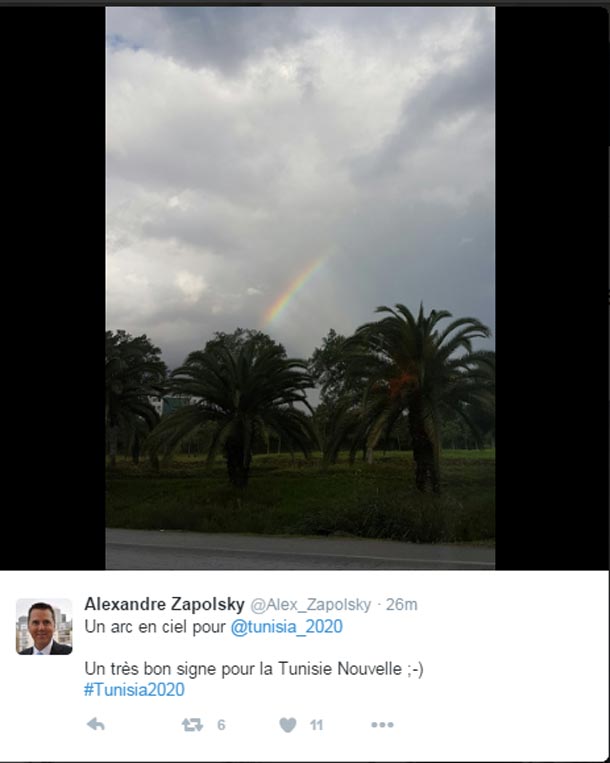Reply to Alexandre Zapolsky's tweet

click(96, 725)
